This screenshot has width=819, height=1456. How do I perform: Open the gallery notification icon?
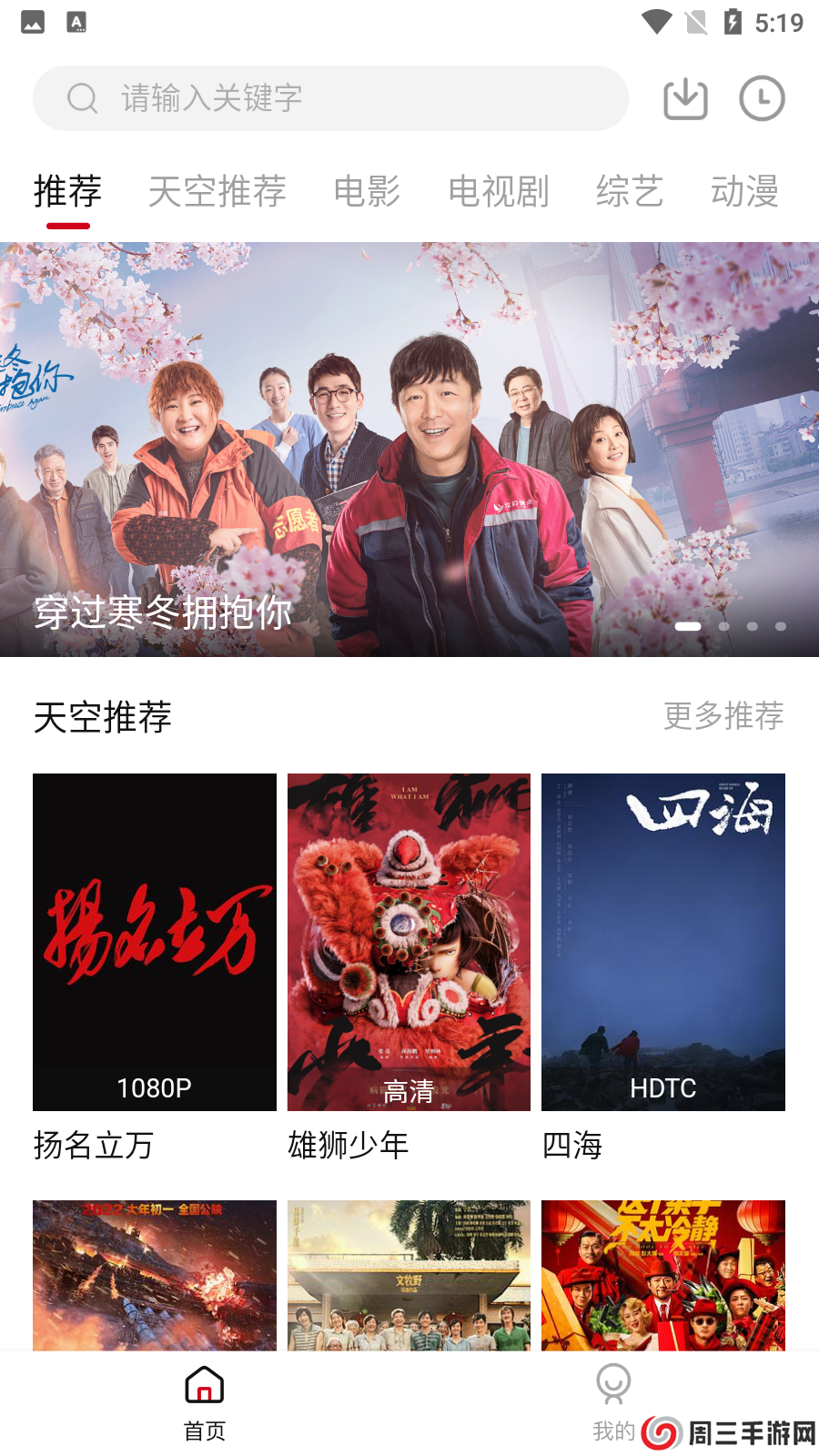point(32,22)
